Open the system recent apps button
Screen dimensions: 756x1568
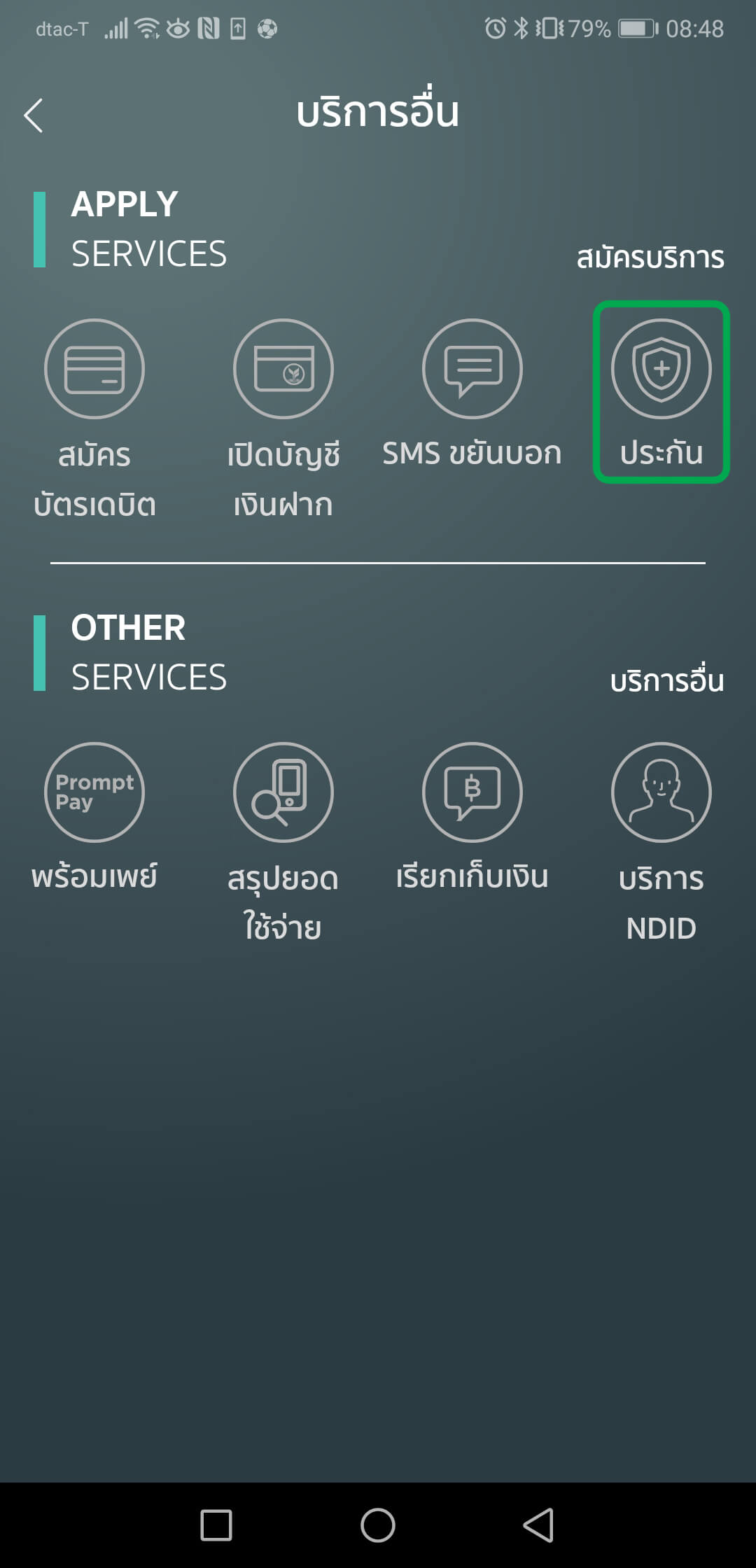[216, 1525]
